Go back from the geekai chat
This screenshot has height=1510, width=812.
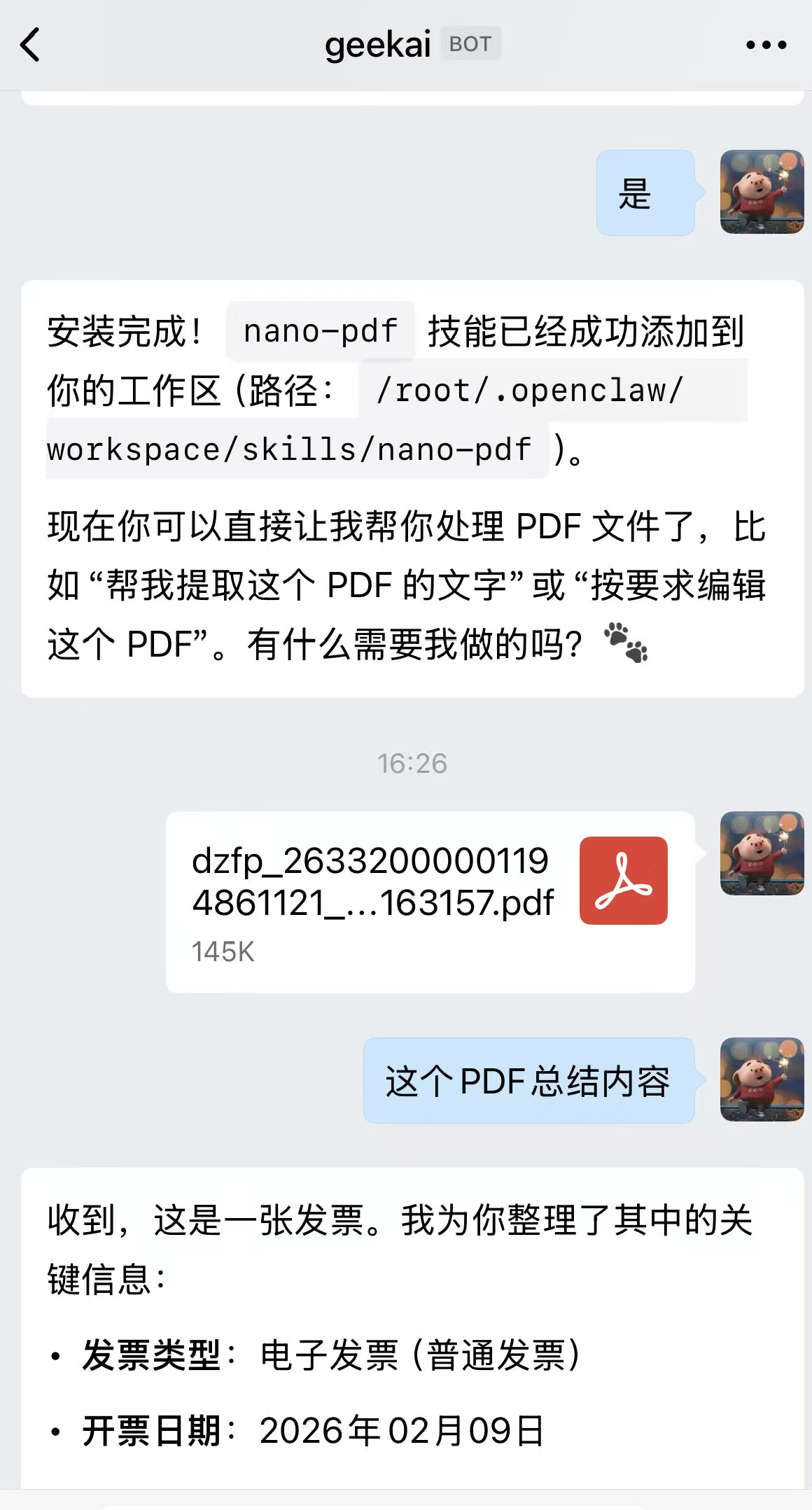pos(31,46)
